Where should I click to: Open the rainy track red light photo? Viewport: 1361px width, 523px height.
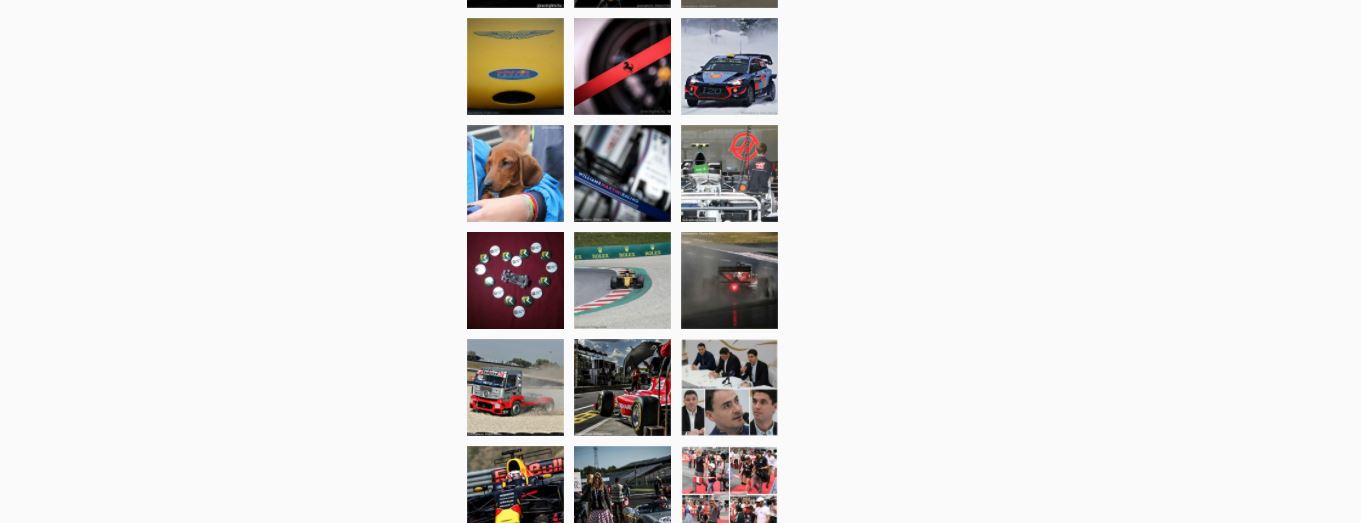[729, 280]
